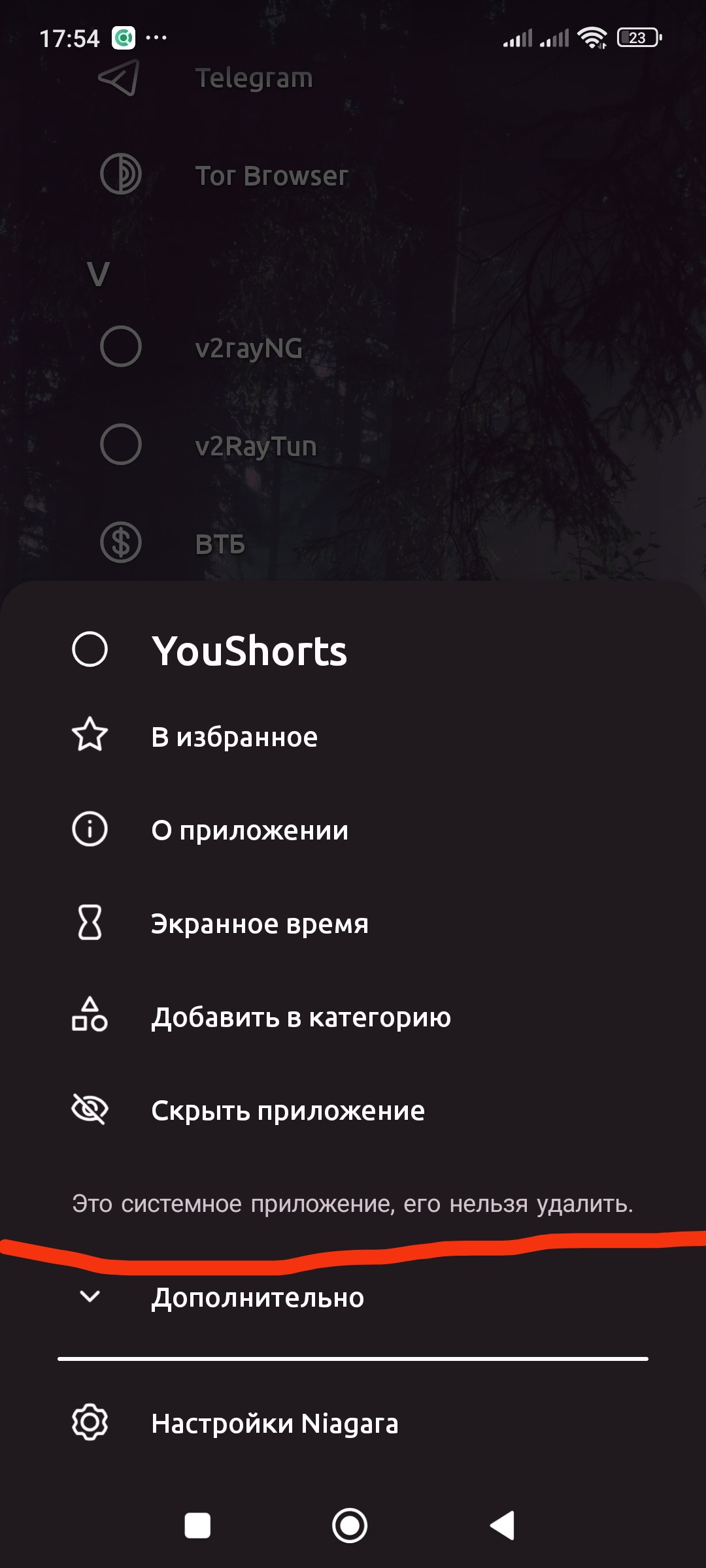
Task: Launch v2RayTun
Action: click(x=256, y=446)
